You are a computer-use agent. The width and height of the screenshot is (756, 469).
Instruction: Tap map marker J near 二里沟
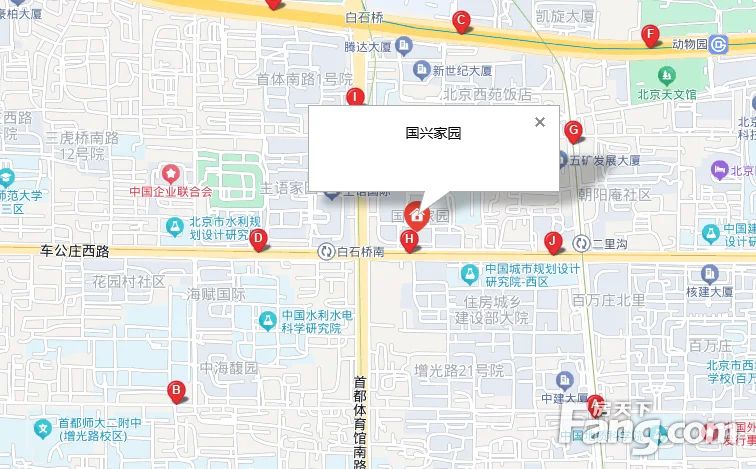(552, 241)
